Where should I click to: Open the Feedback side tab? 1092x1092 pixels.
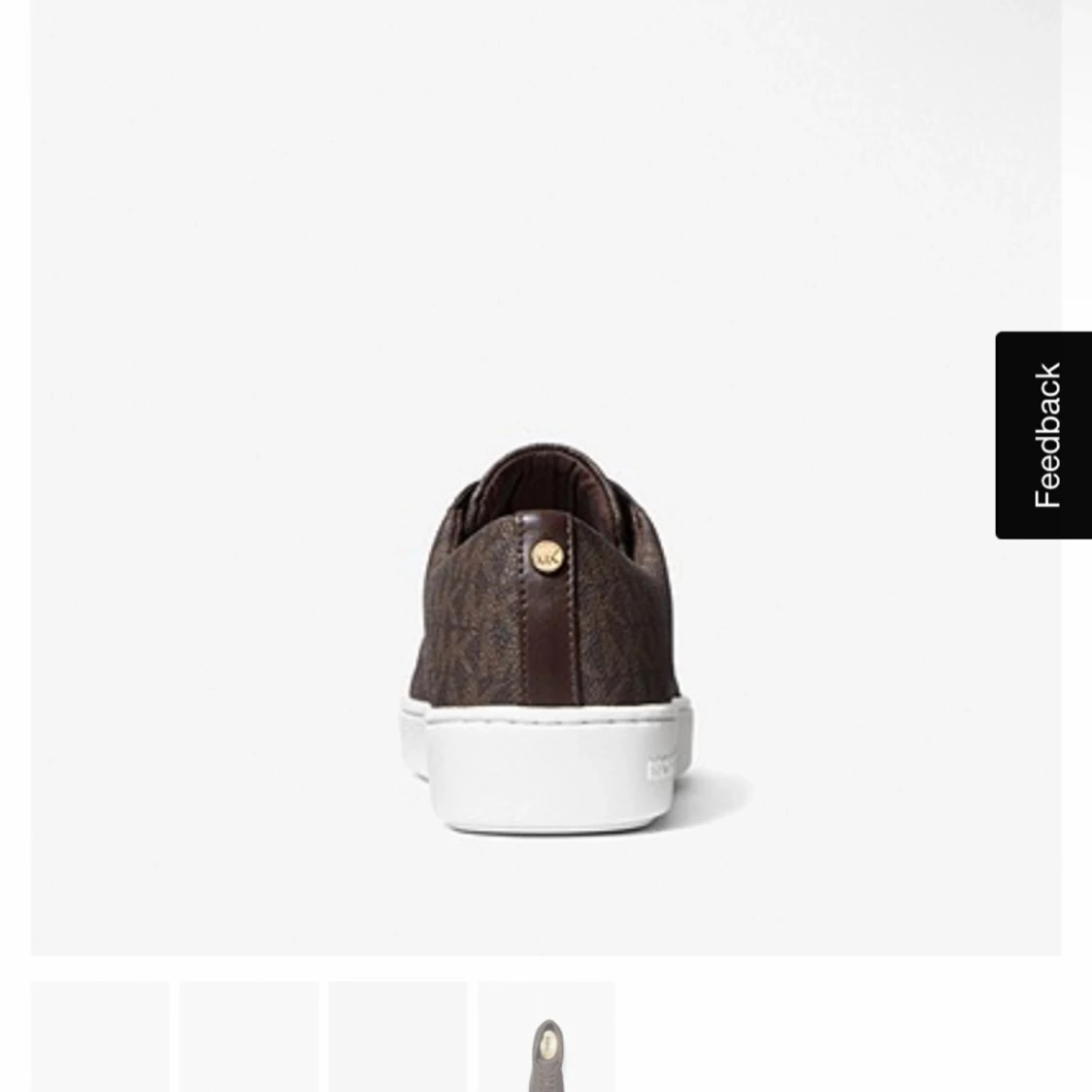pyautogui.click(x=1044, y=435)
